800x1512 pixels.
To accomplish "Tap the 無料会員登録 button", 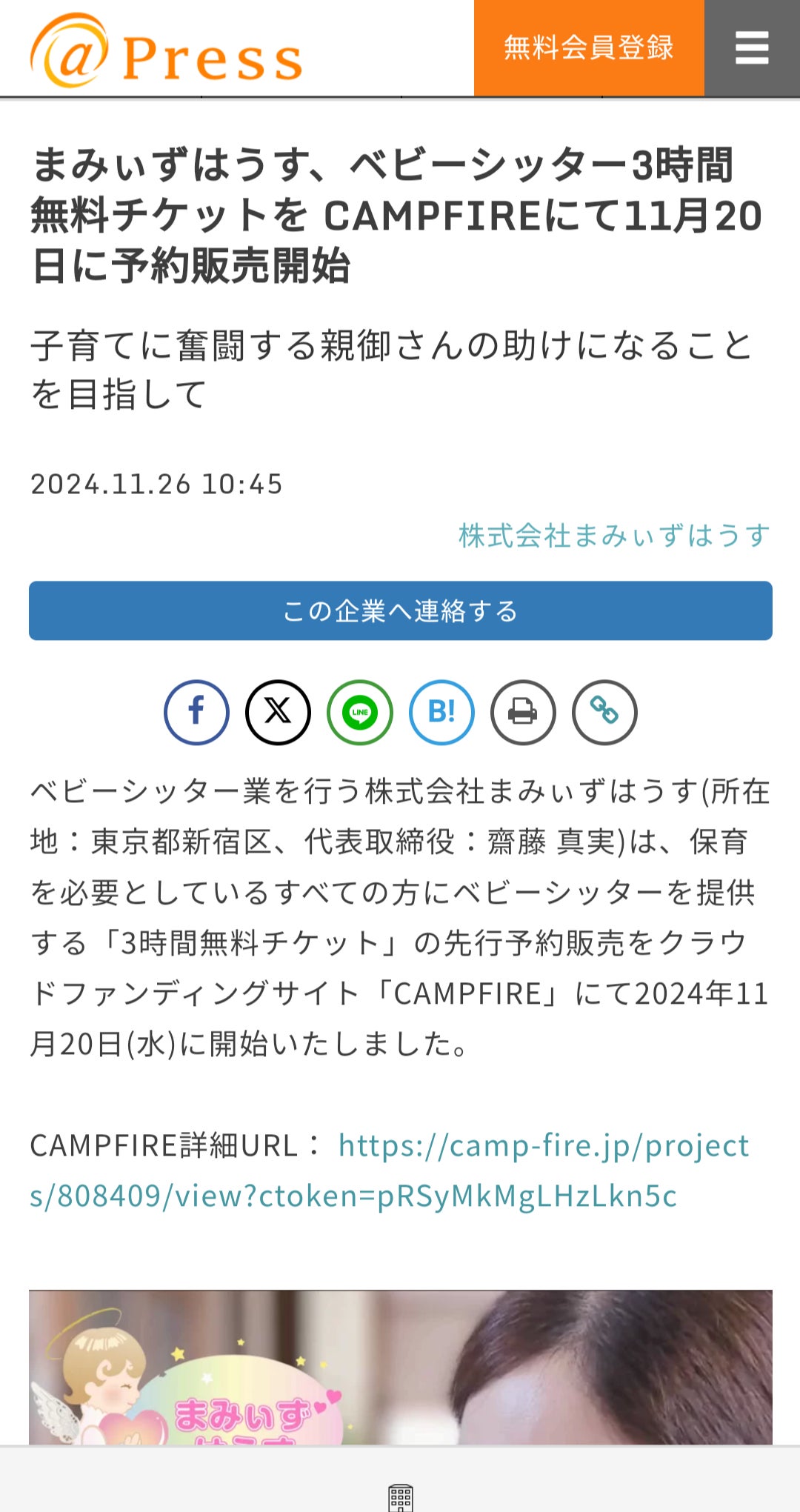I will 588,48.
